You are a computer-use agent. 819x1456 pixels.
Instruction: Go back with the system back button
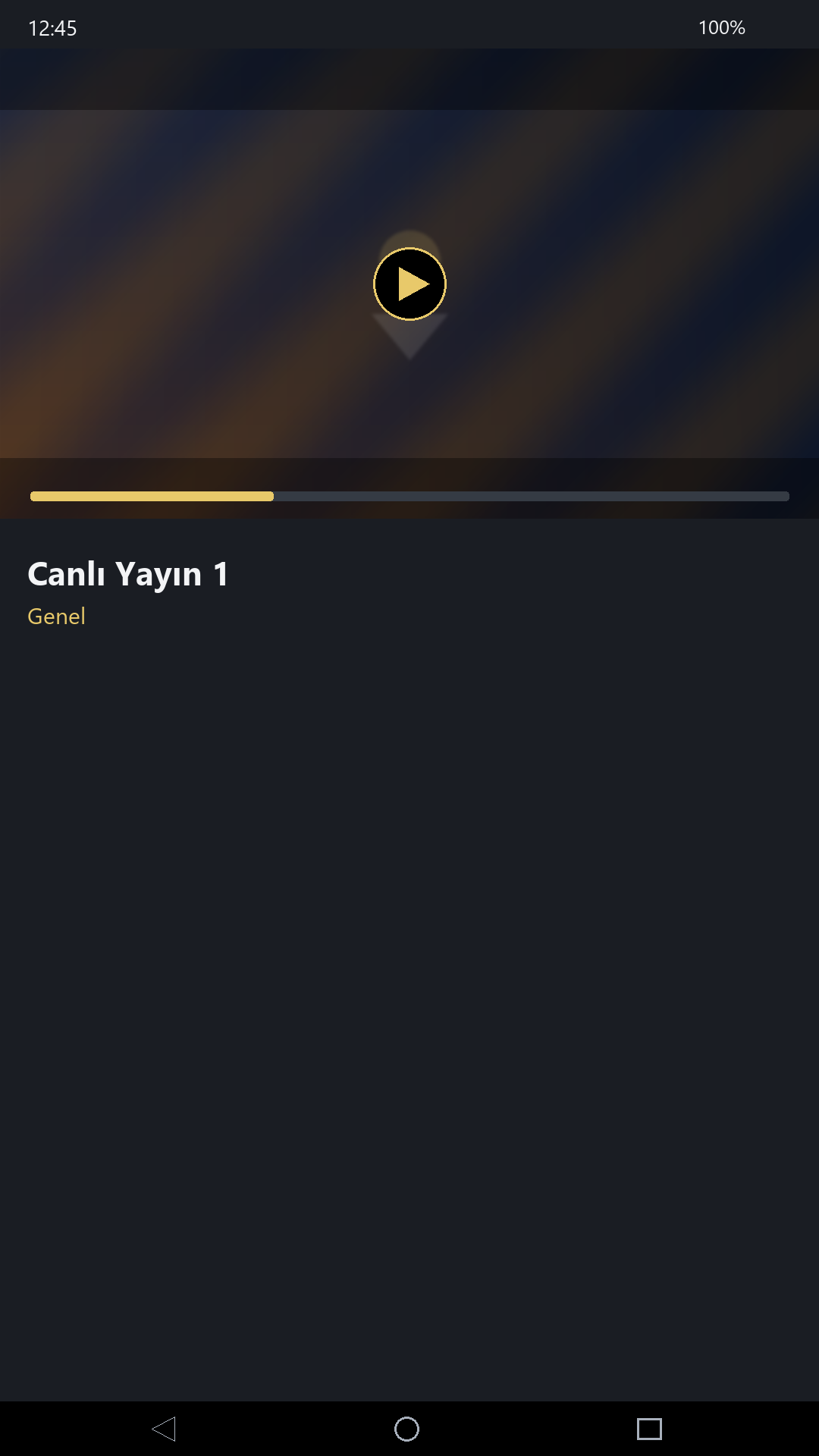(164, 1429)
